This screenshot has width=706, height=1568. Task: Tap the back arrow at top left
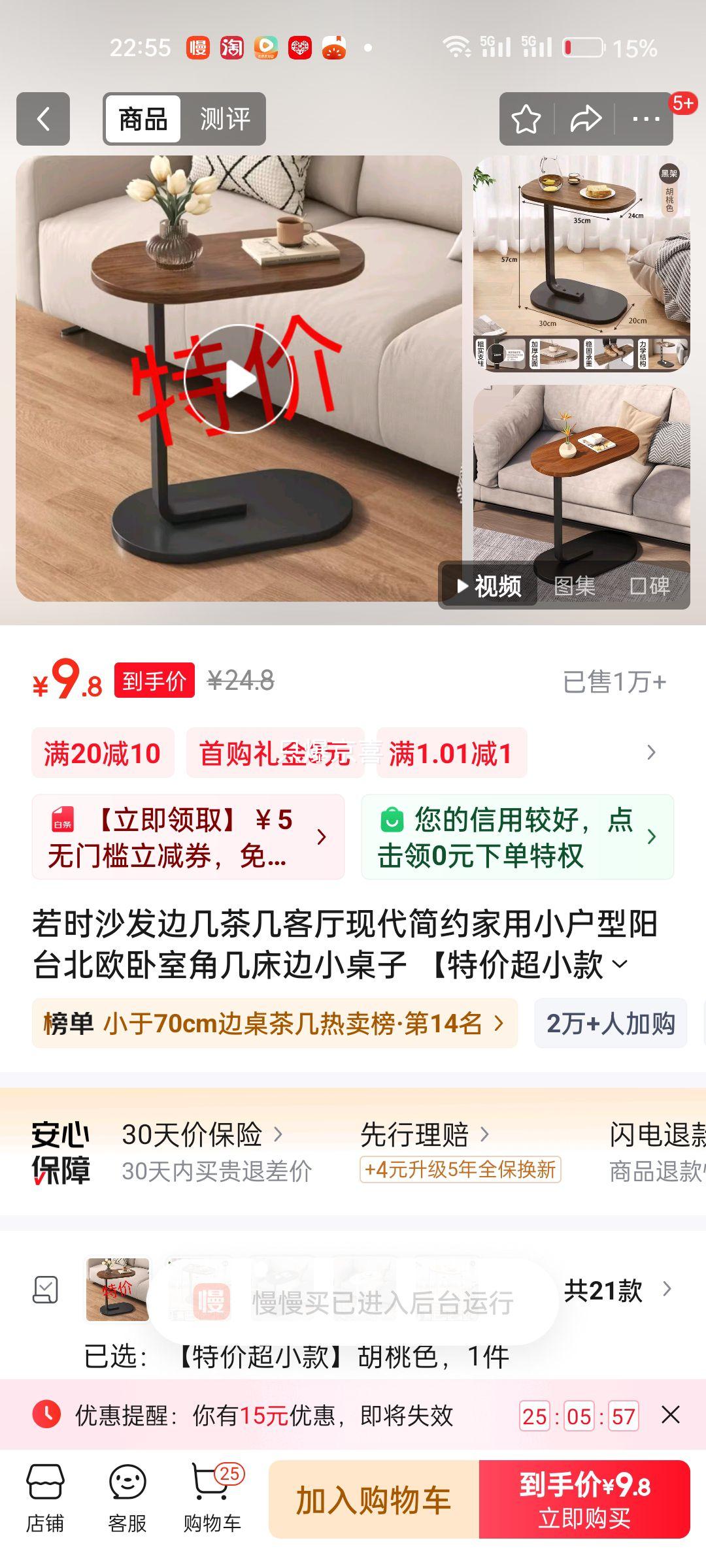pos(42,119)
